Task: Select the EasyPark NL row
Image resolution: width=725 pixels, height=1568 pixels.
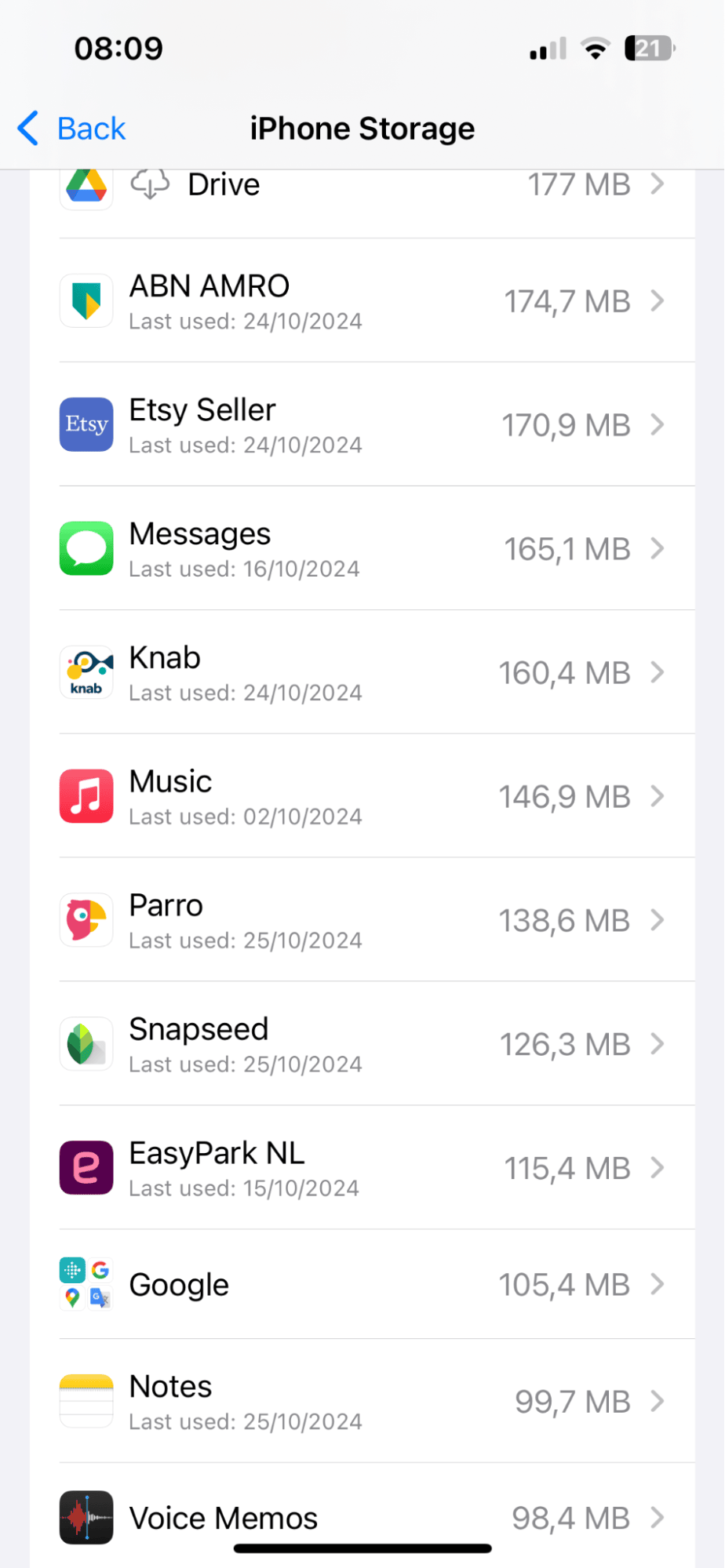Action: [x=361, y=1169]
